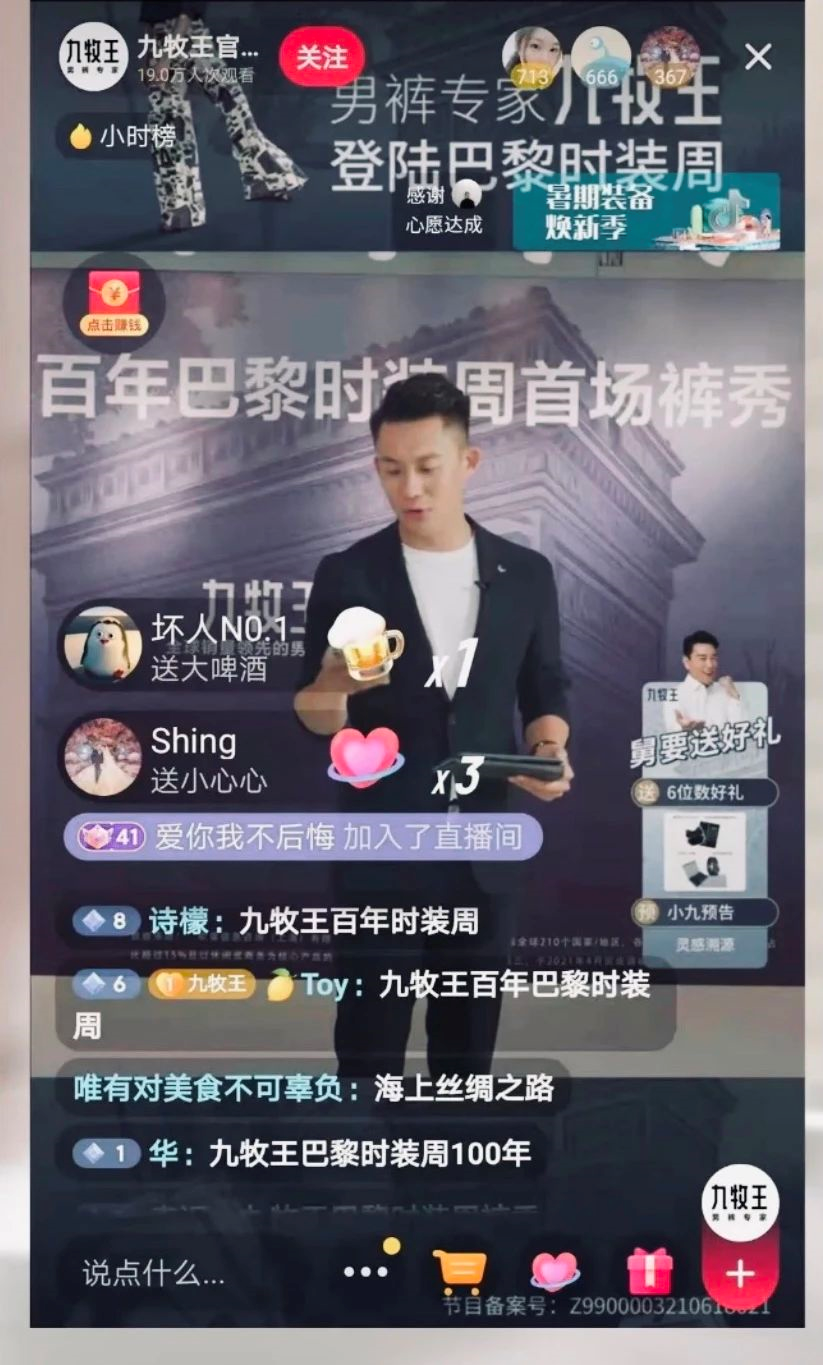The height and width of the screenshot is (1365, 823).
Task: Tap the 说点什么 comment field
Action: (x=155, y=1273)
